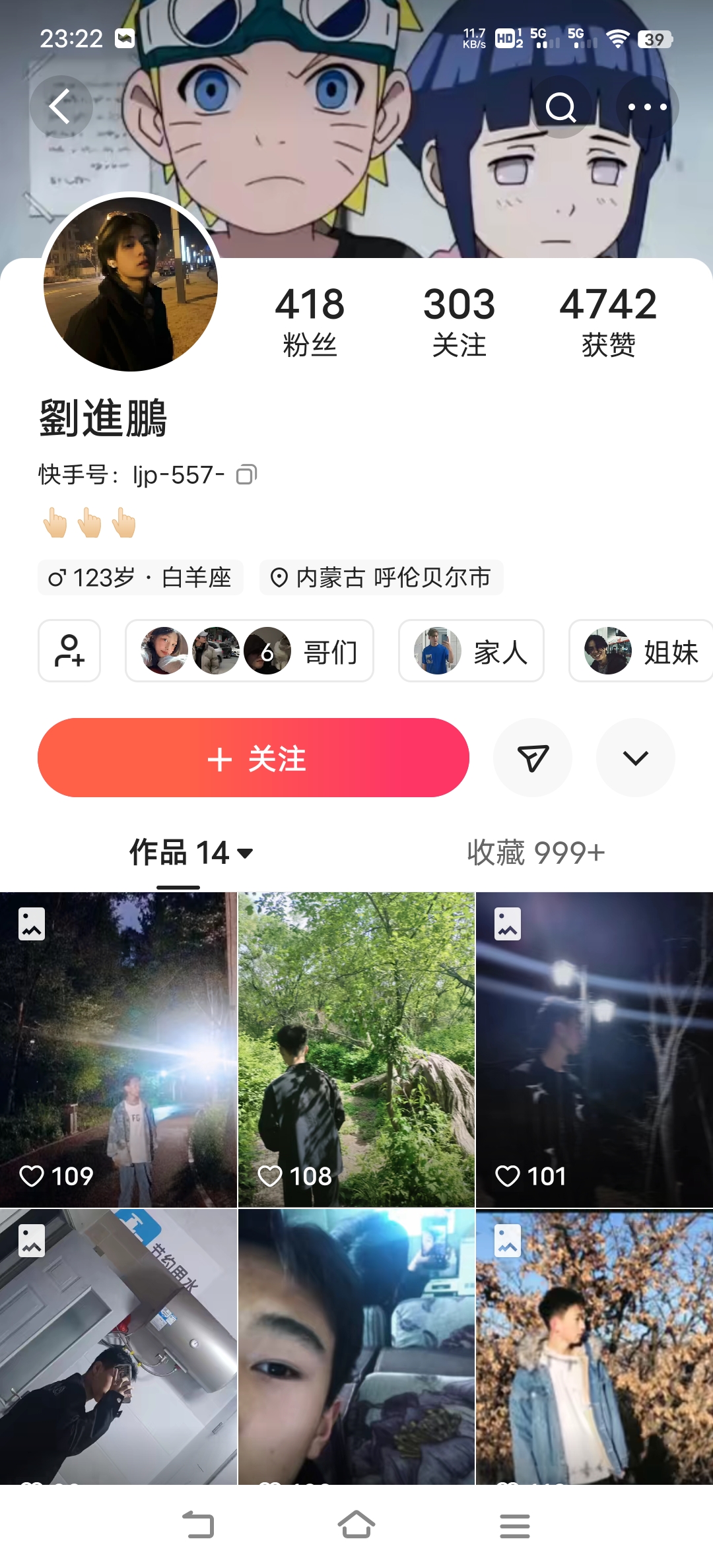The image size is (713, 1568).
Task: Open the three-dot overflow menu
Action: (647, 107)
